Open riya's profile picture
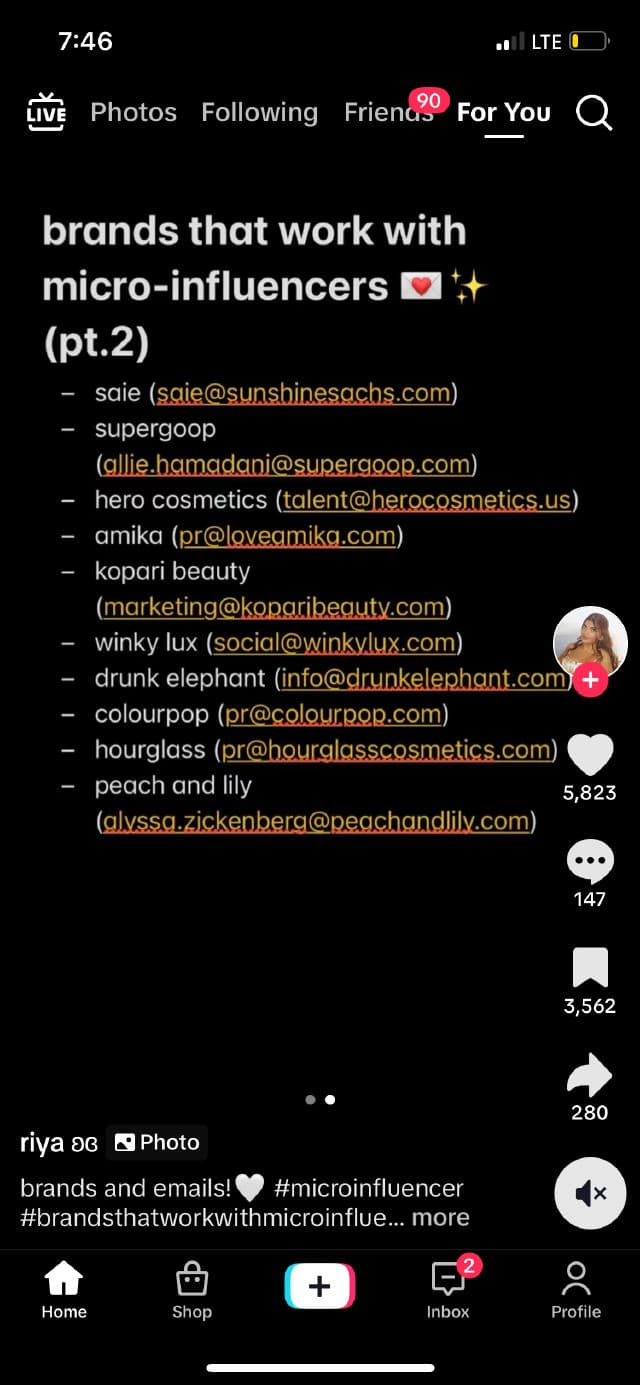The width and height of the screenshot is (640, 1385). coord(590,641)
